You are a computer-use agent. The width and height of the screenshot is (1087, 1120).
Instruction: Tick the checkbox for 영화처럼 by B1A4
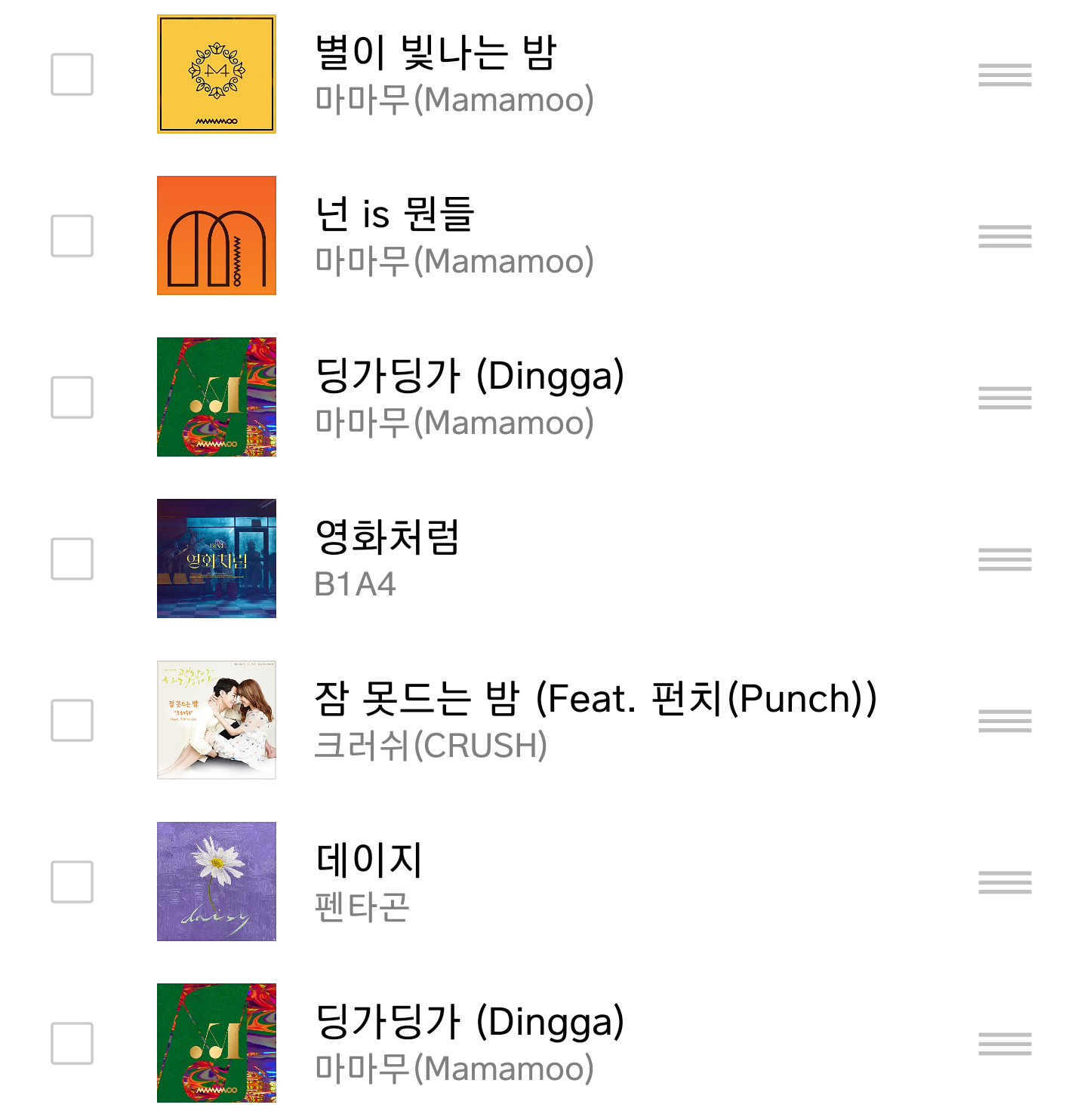[x=72, y=559]
